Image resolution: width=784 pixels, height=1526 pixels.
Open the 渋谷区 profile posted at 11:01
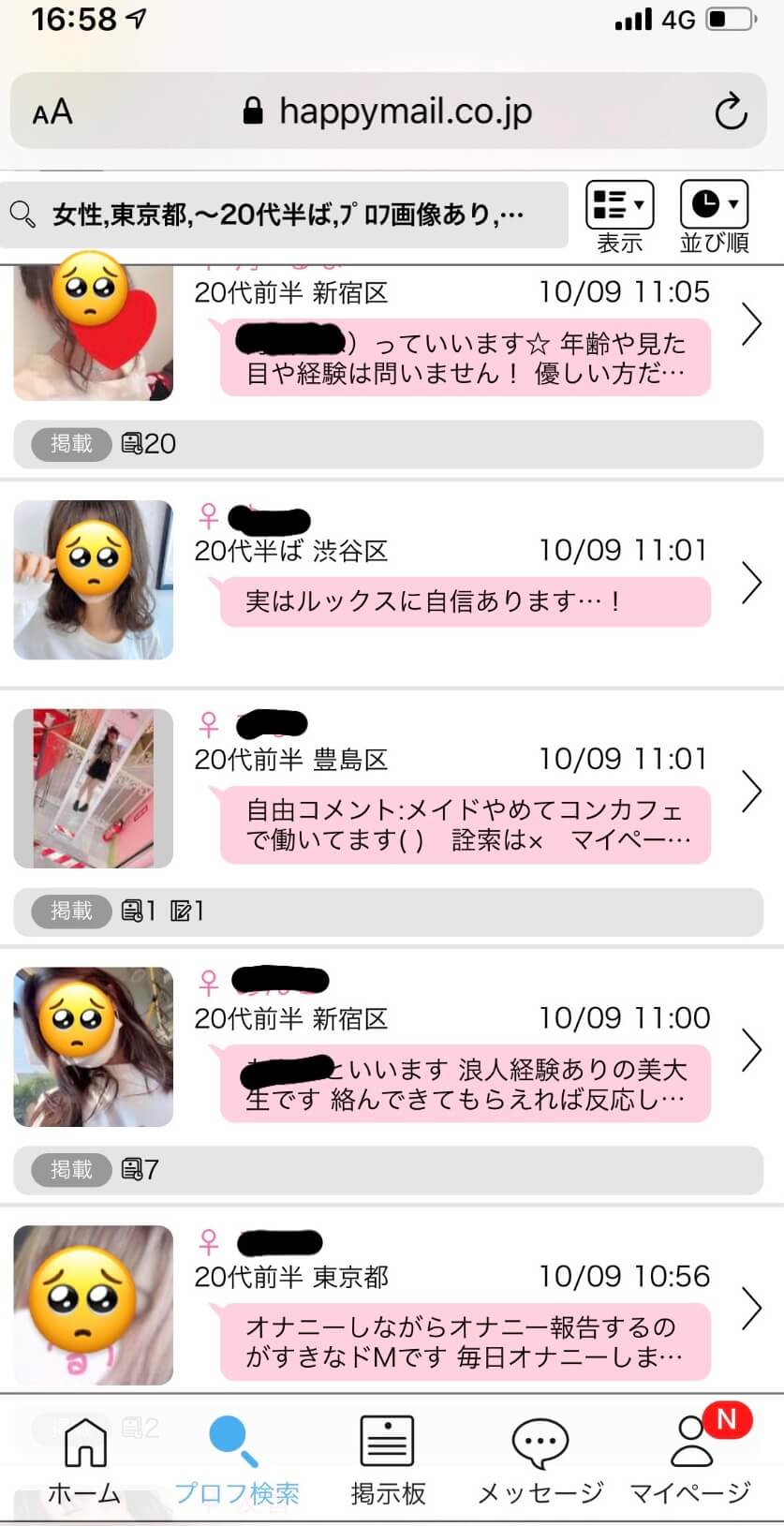pyautogui.click(x=450, y=581)
